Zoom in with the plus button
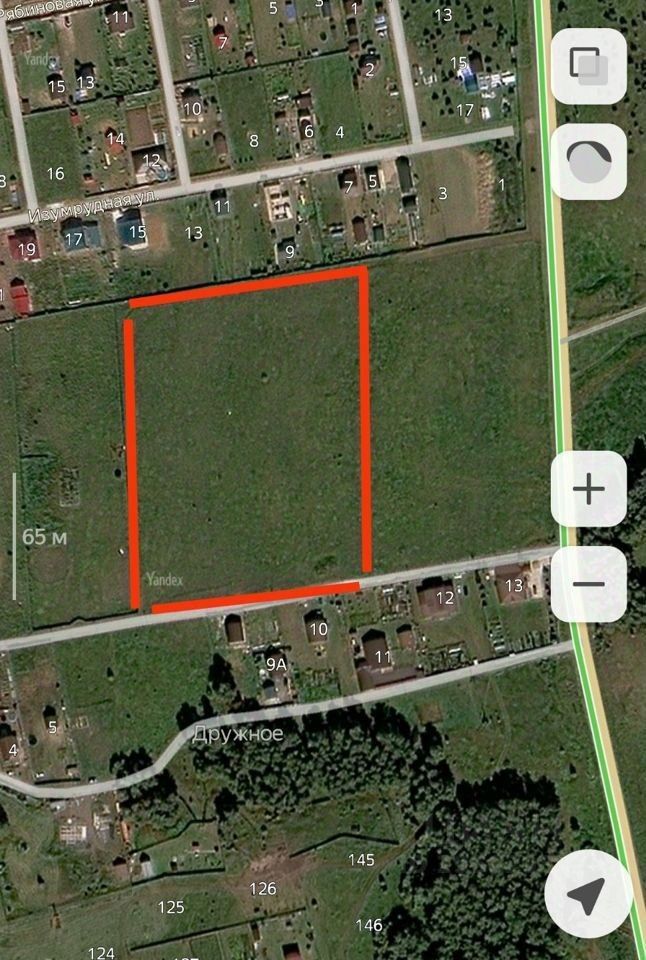The height and width of the screenshot is (960, 646). [x=589, y=489]
